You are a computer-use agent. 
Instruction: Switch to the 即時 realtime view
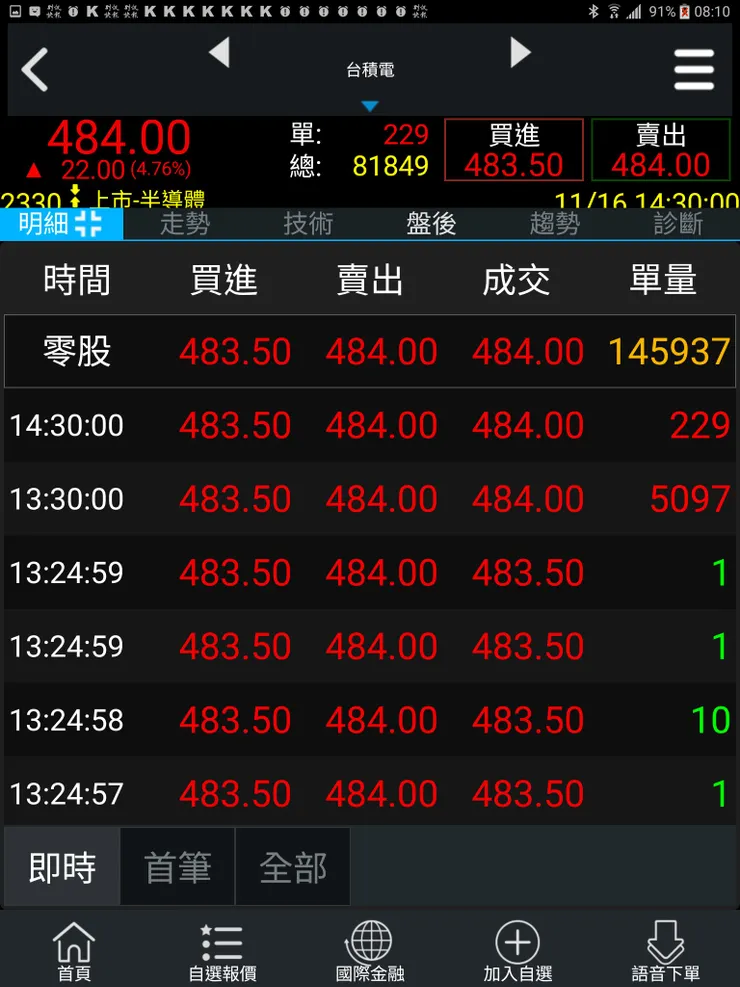(60, 866)
